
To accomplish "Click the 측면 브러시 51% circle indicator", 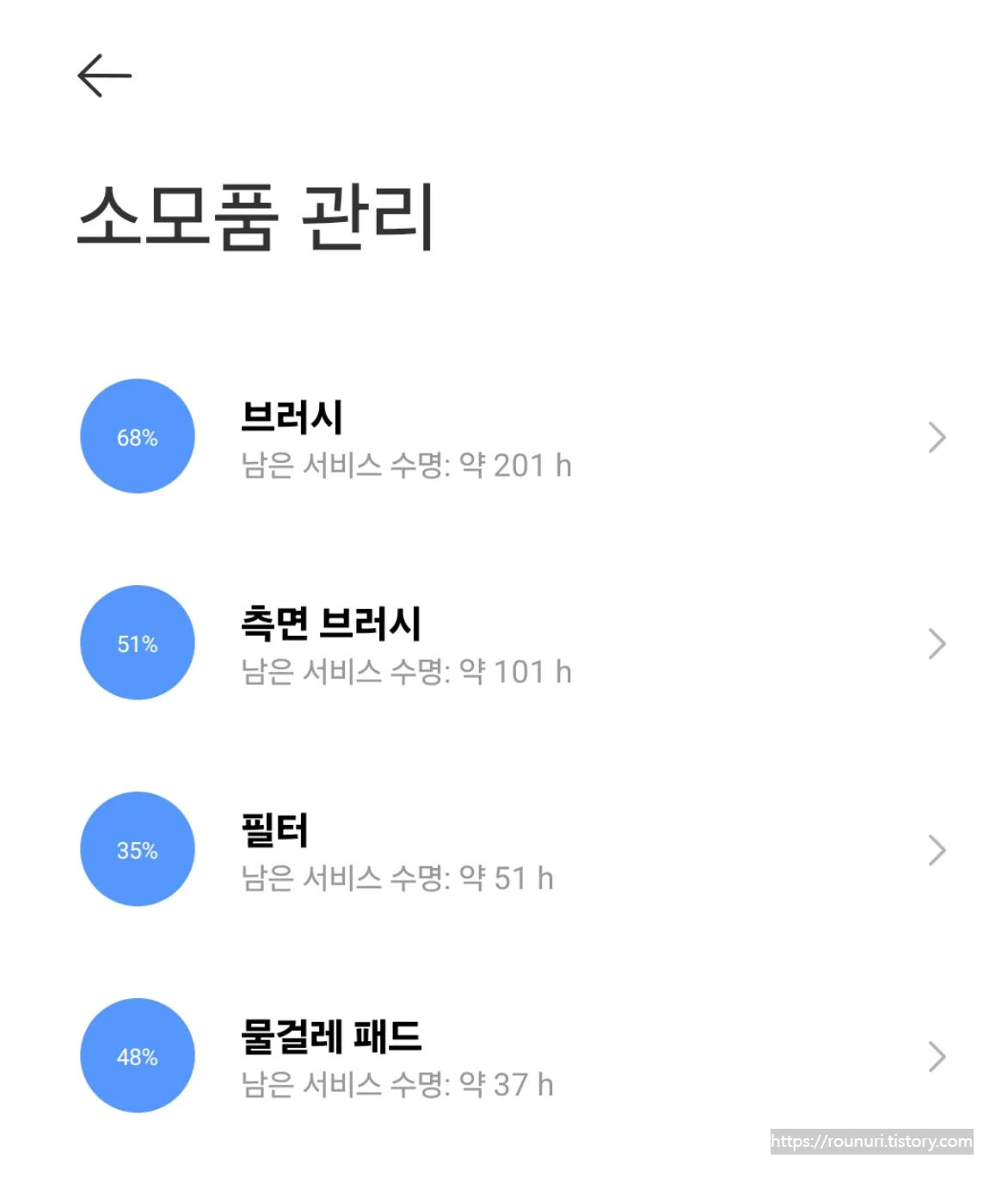I will [137, 643].
